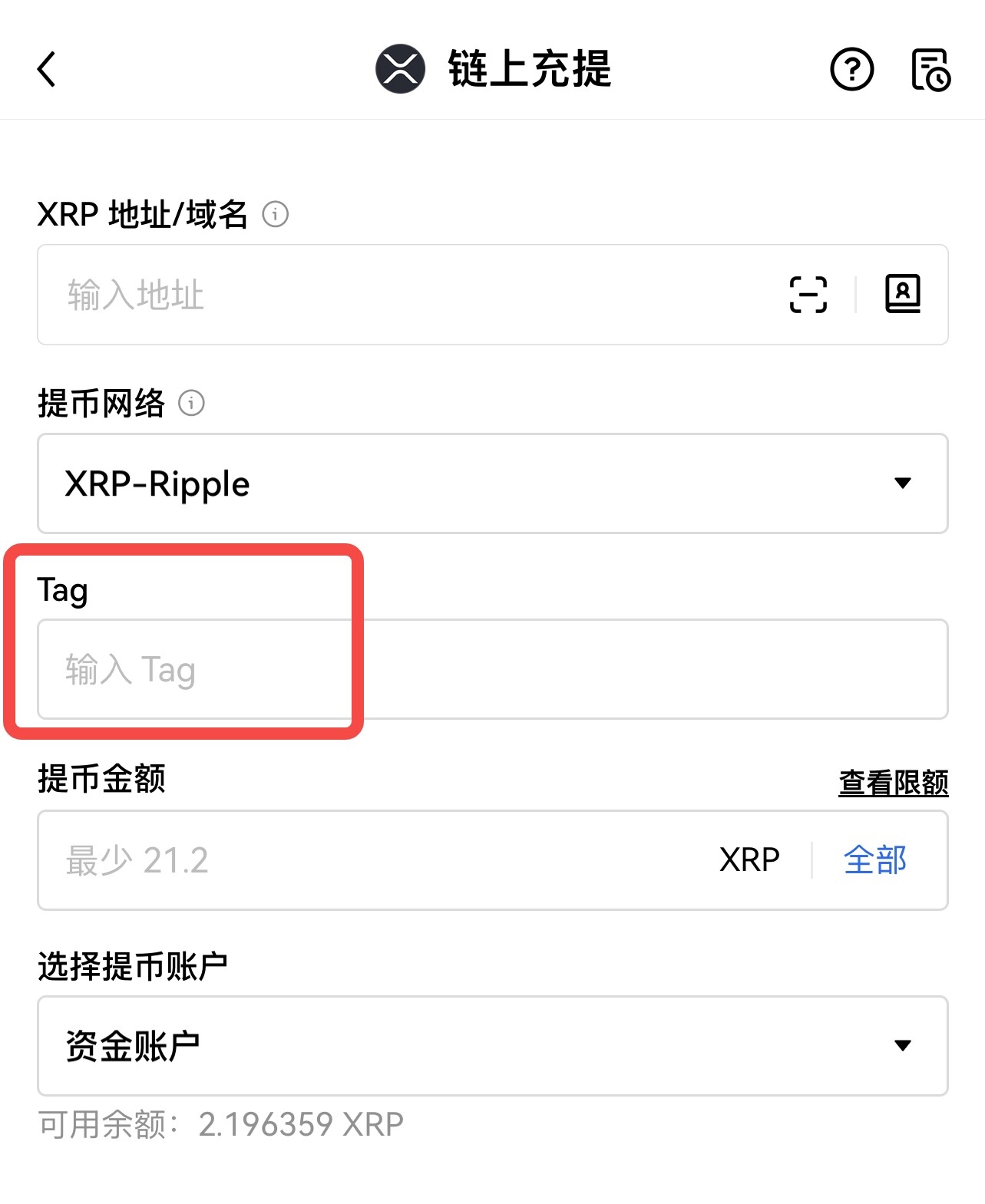
Task: Open the withdrawal history icon
Action: (x=930, y=70)
